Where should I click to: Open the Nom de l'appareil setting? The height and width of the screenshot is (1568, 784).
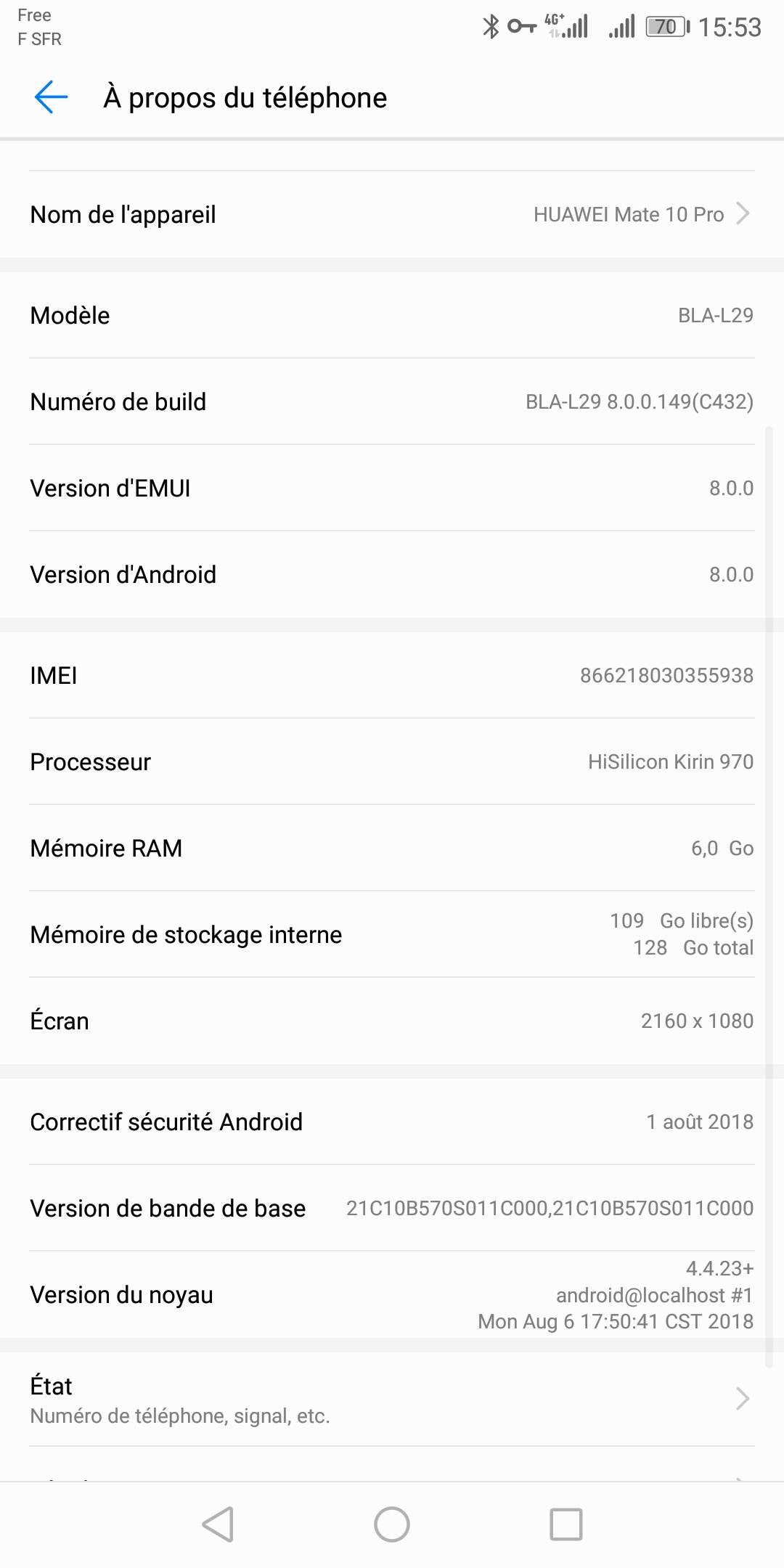tap(392, 214)
